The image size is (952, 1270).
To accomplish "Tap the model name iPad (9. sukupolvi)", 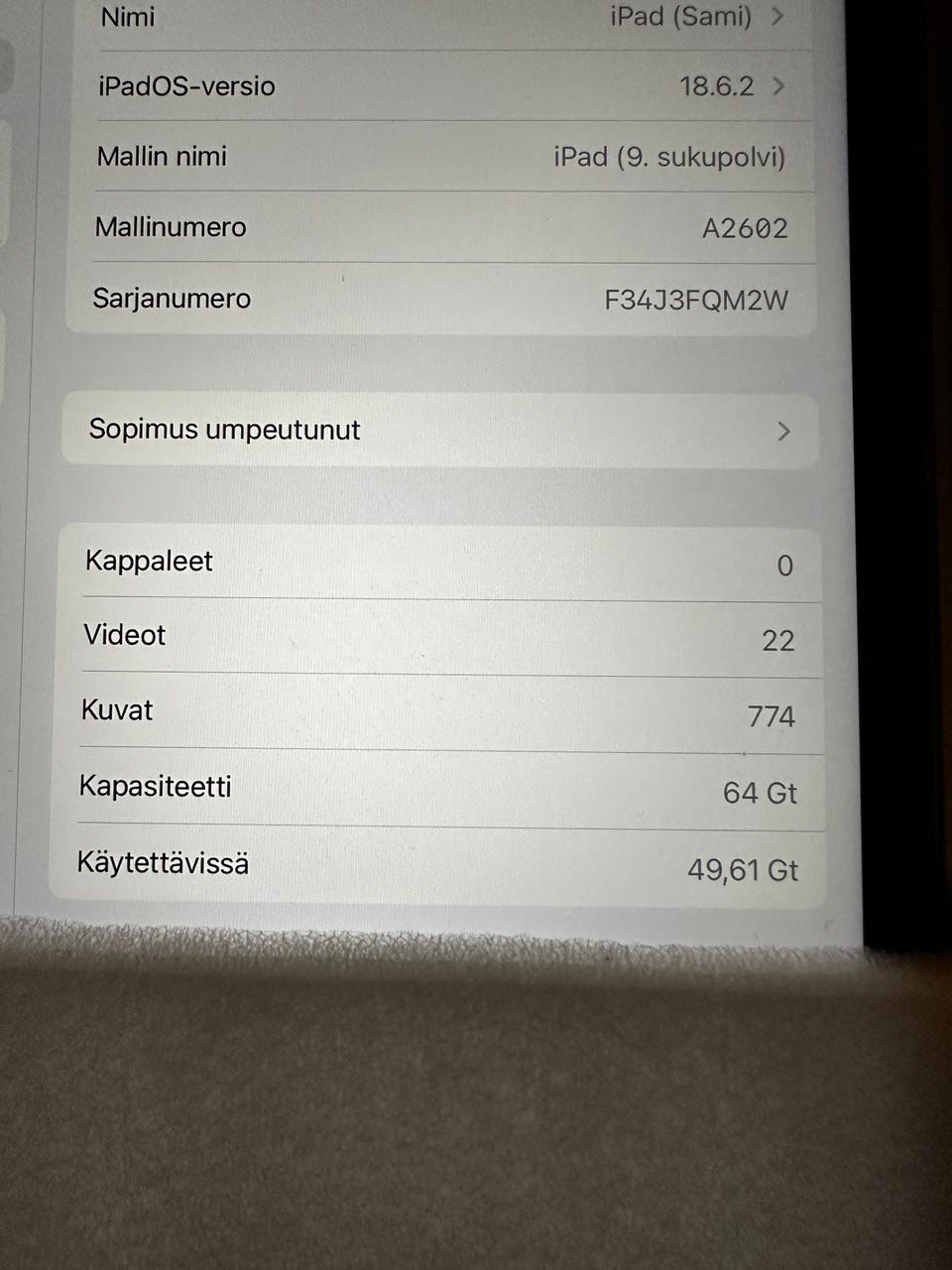I will (670, 157).
